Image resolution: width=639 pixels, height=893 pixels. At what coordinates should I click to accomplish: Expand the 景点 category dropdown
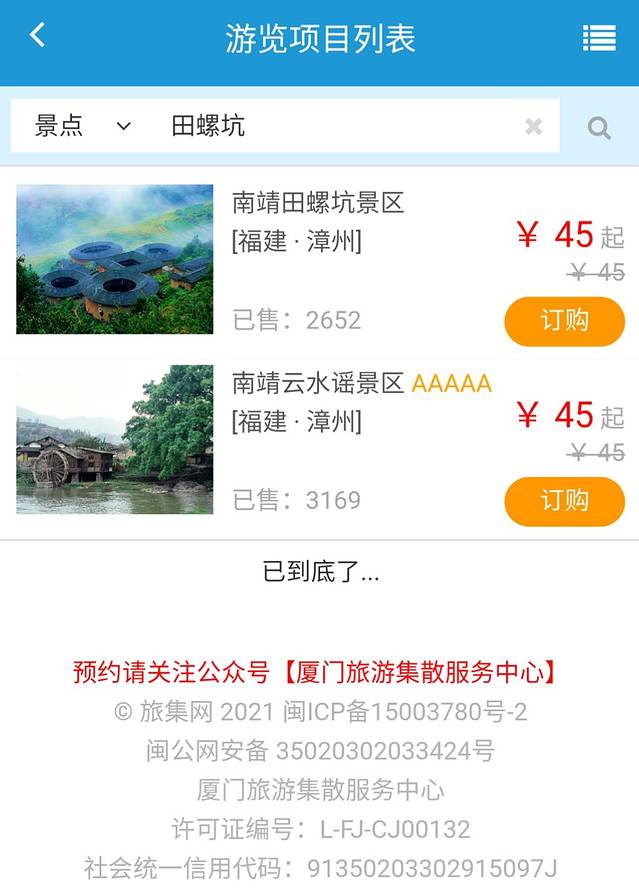[83, 126]
